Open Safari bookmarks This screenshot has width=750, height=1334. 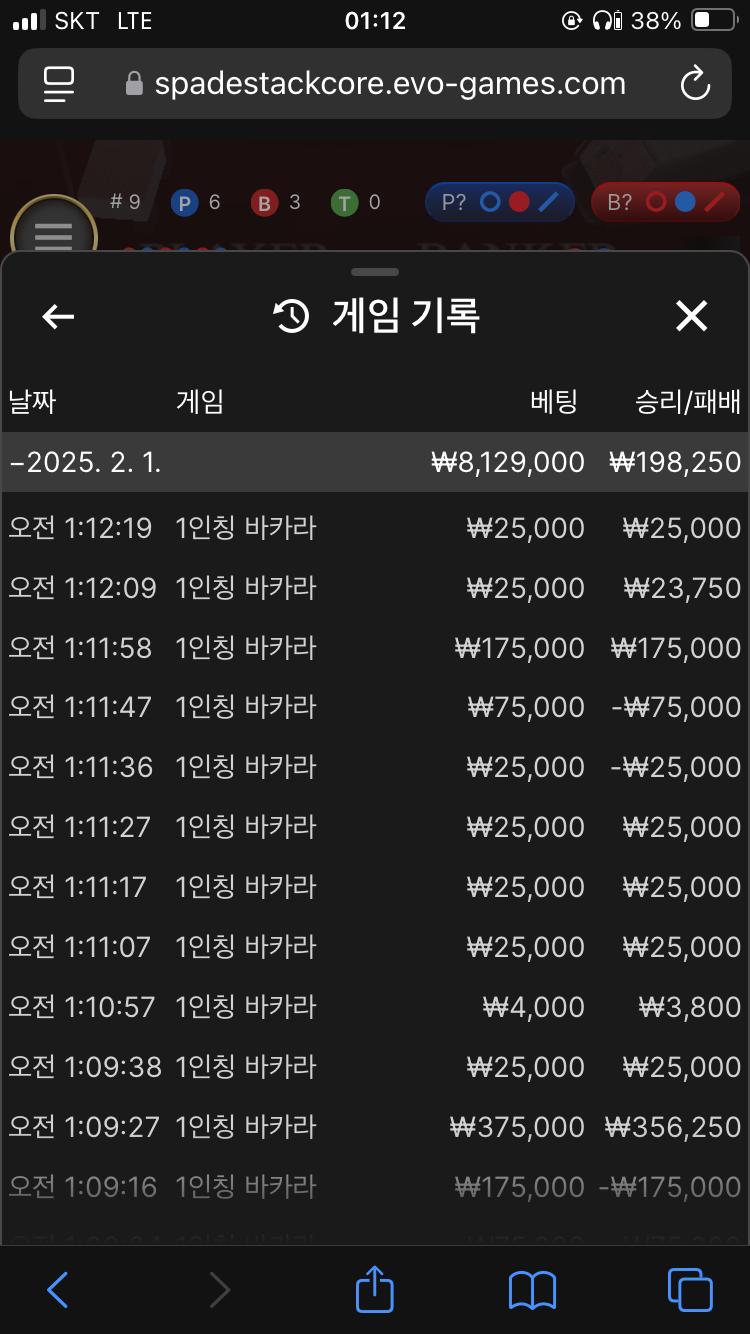[532, 1290]
